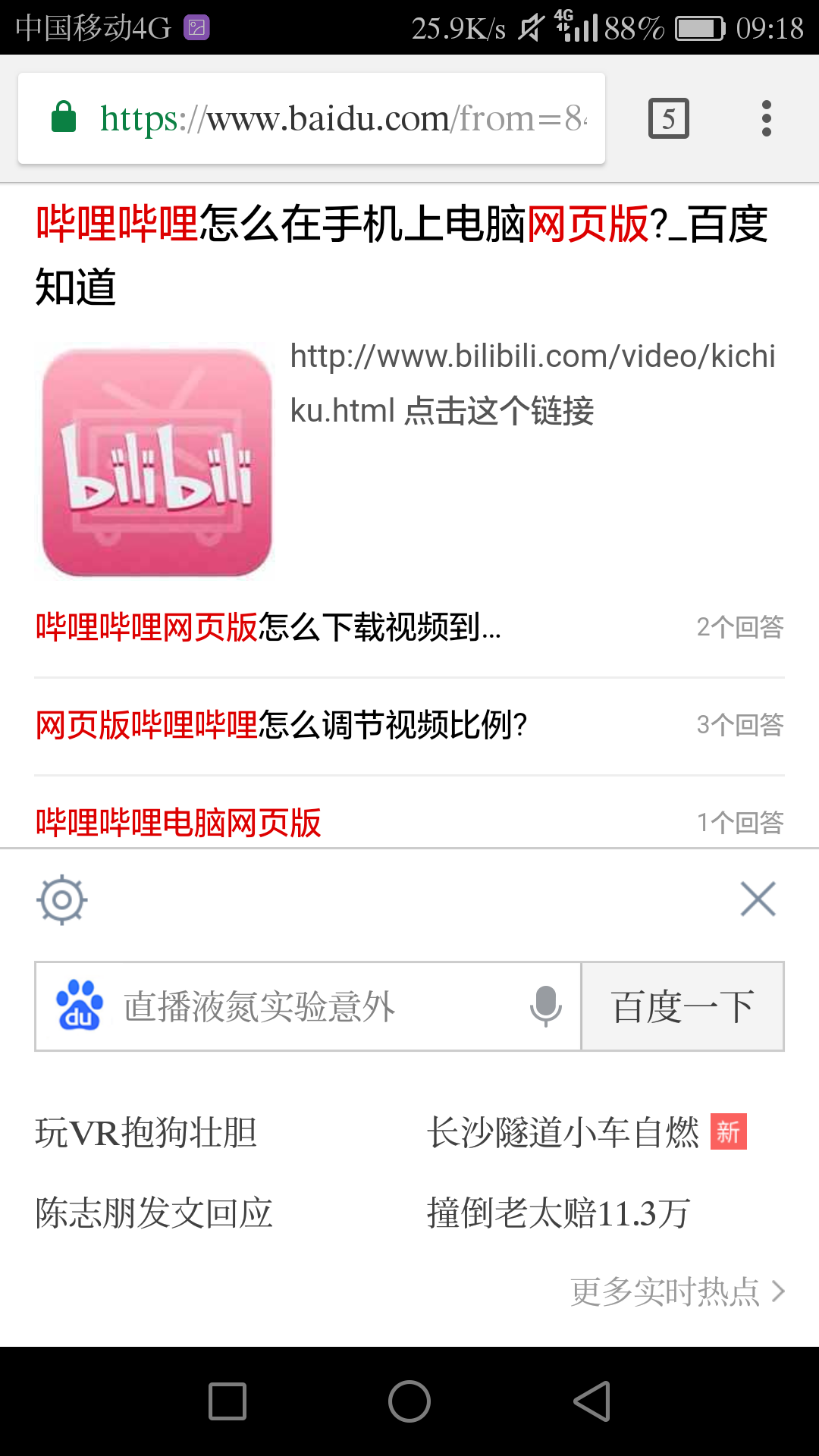Close the Baidu search panel

point(758,899)
